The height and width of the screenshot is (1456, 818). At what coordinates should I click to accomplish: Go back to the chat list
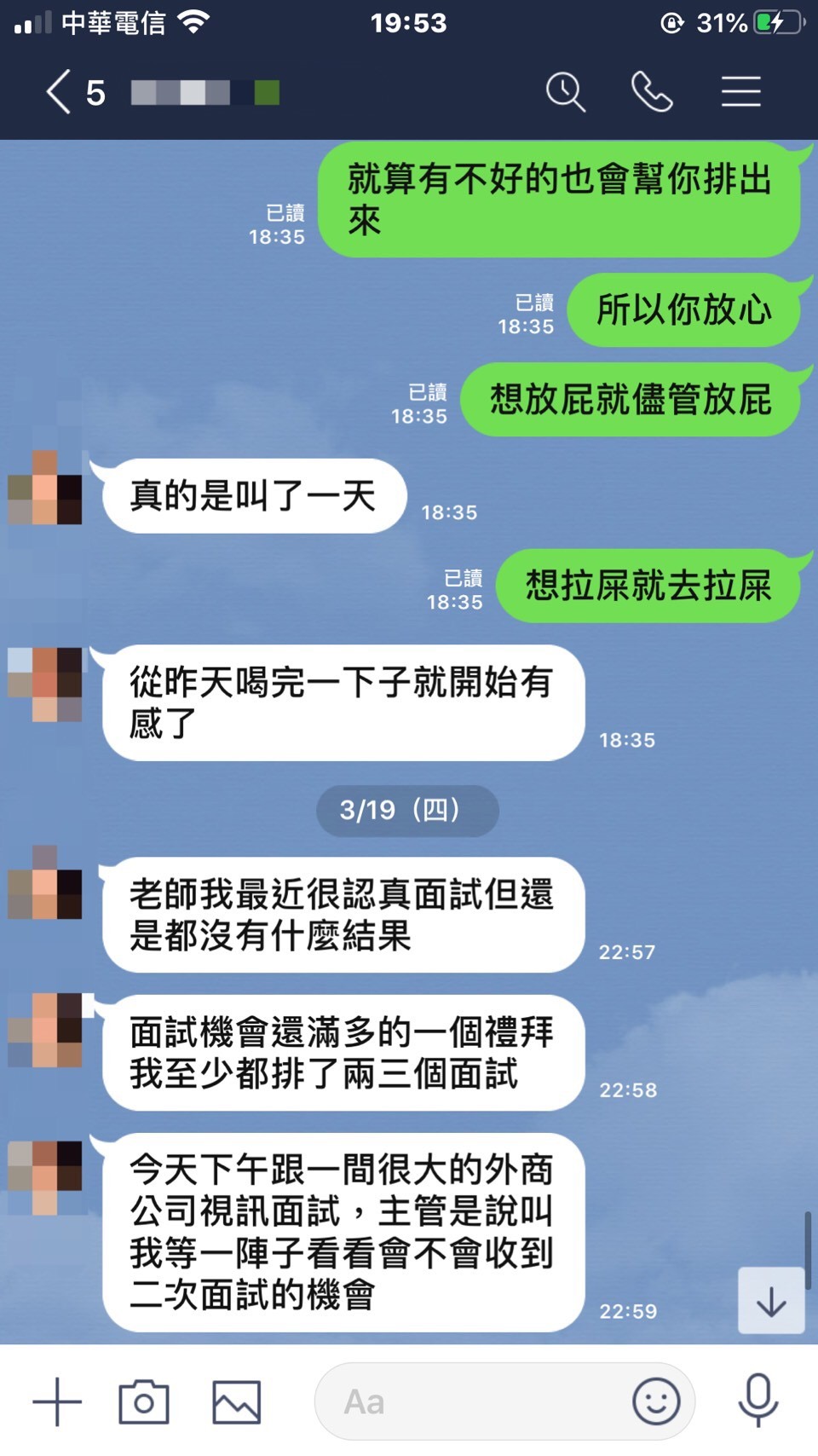click(58, 92)
